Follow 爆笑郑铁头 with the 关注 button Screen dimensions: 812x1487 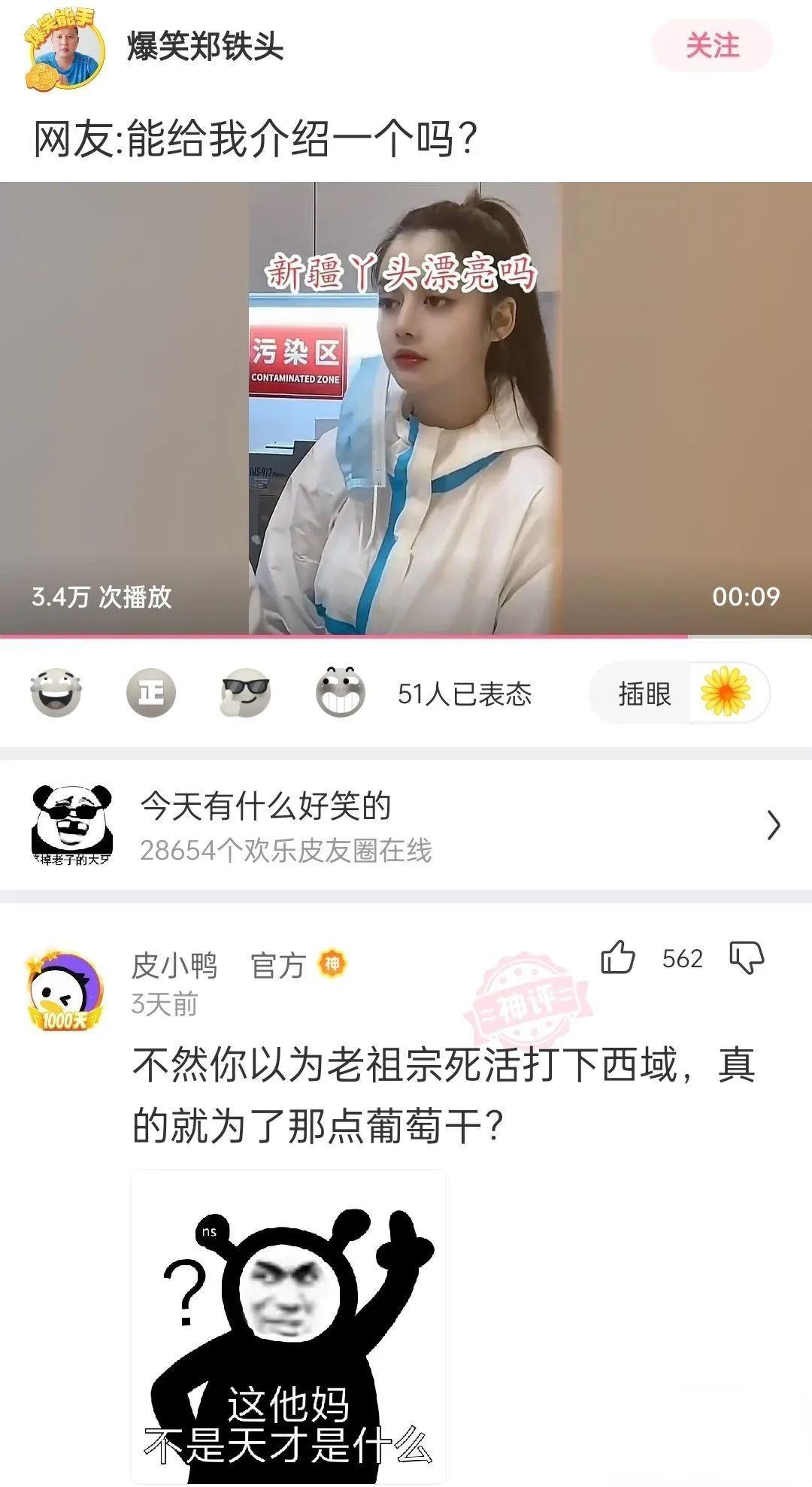tap(711, 46)
